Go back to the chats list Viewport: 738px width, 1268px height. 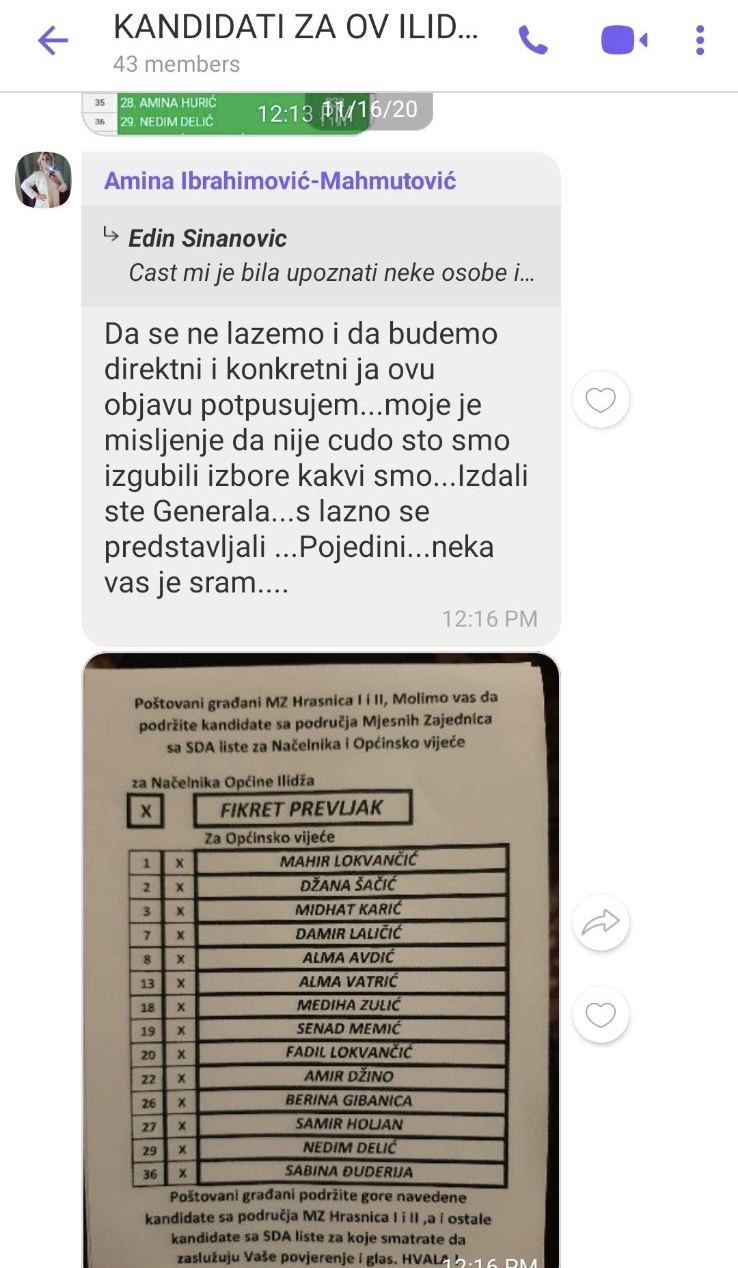52,41
